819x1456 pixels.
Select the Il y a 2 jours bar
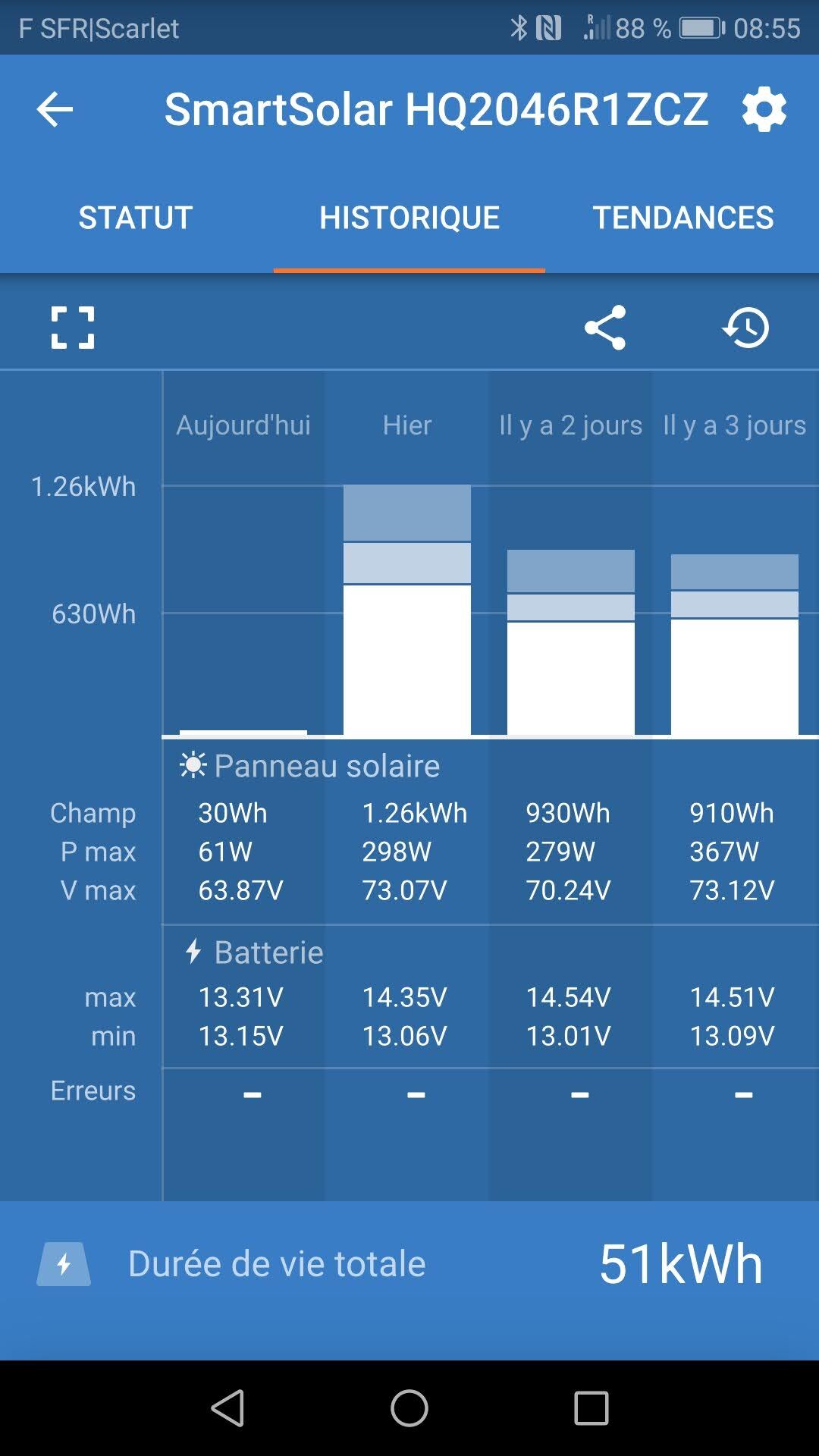pos(571,643)
